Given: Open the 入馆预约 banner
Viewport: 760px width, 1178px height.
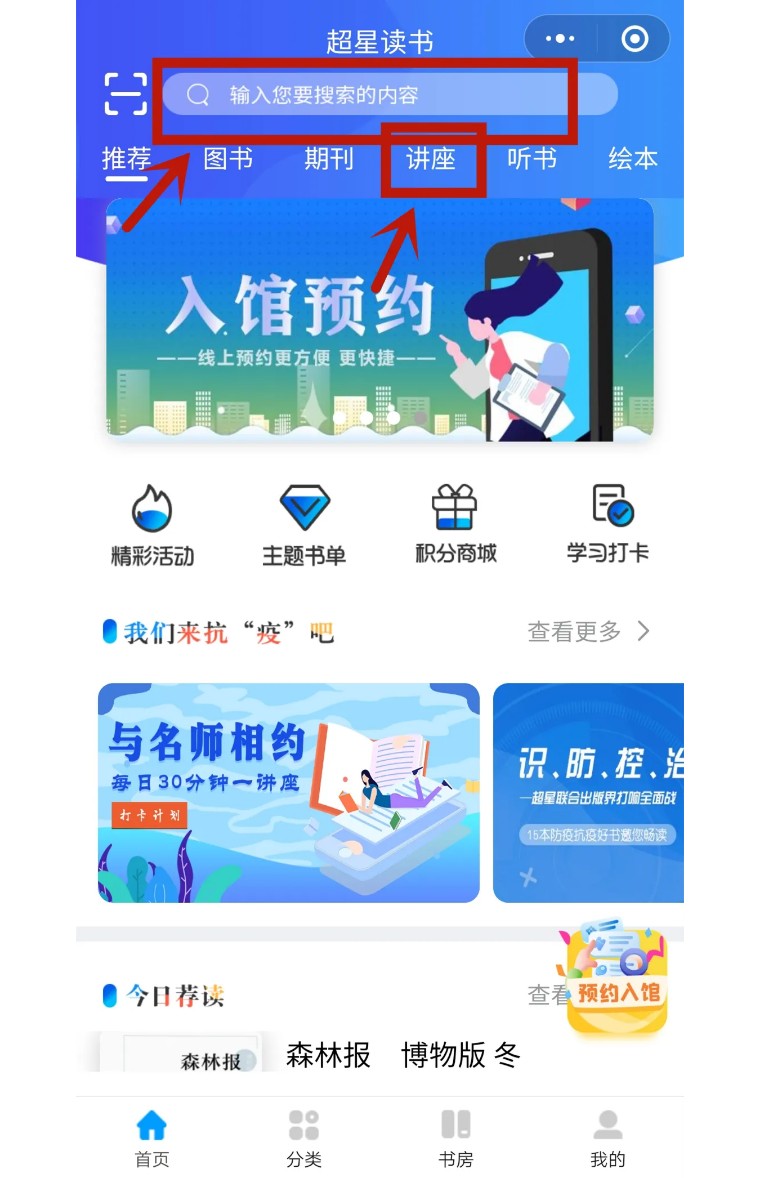Looking at the screenshot, I should point(380,318).
